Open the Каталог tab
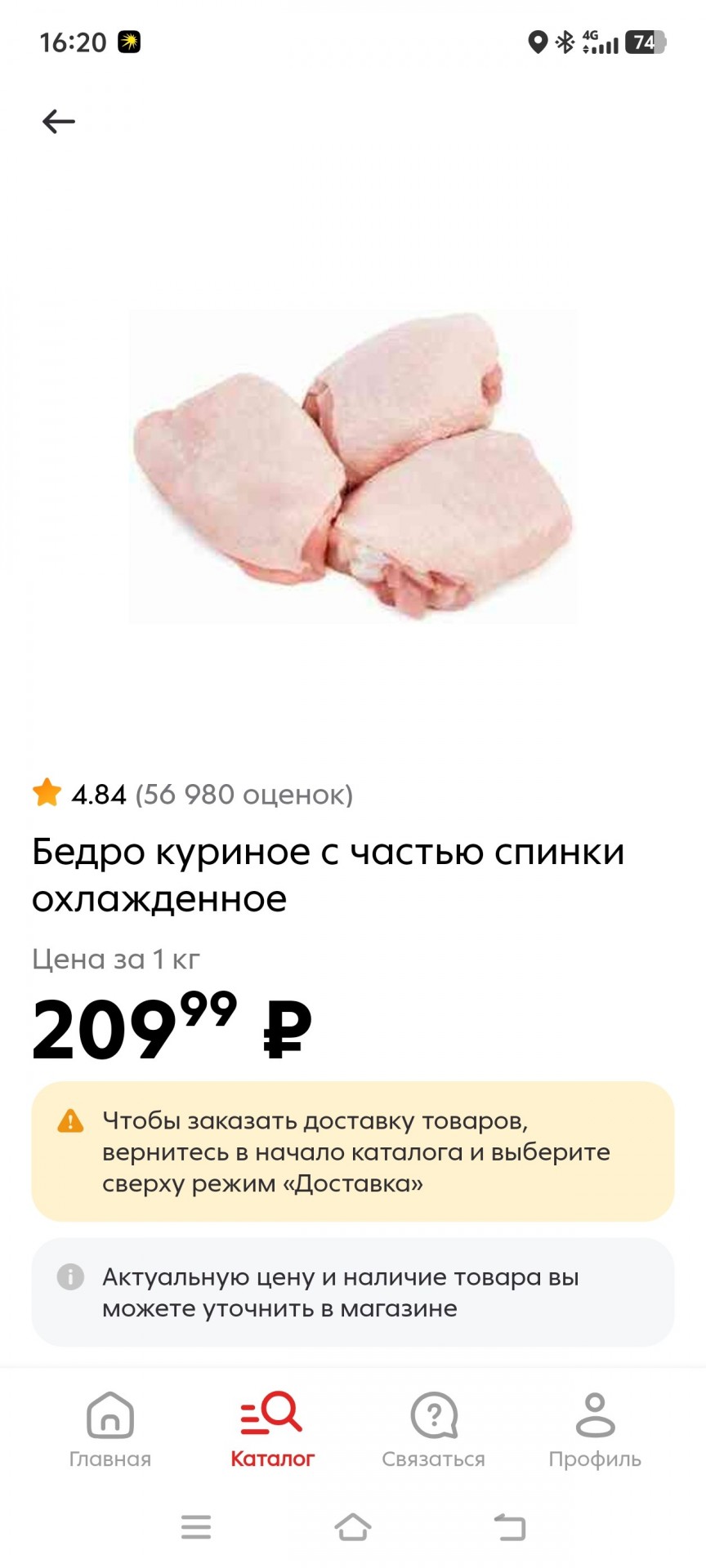The width and height of the screenshot is (706, 1568). pyautogui.click(x=272, y=1429)
